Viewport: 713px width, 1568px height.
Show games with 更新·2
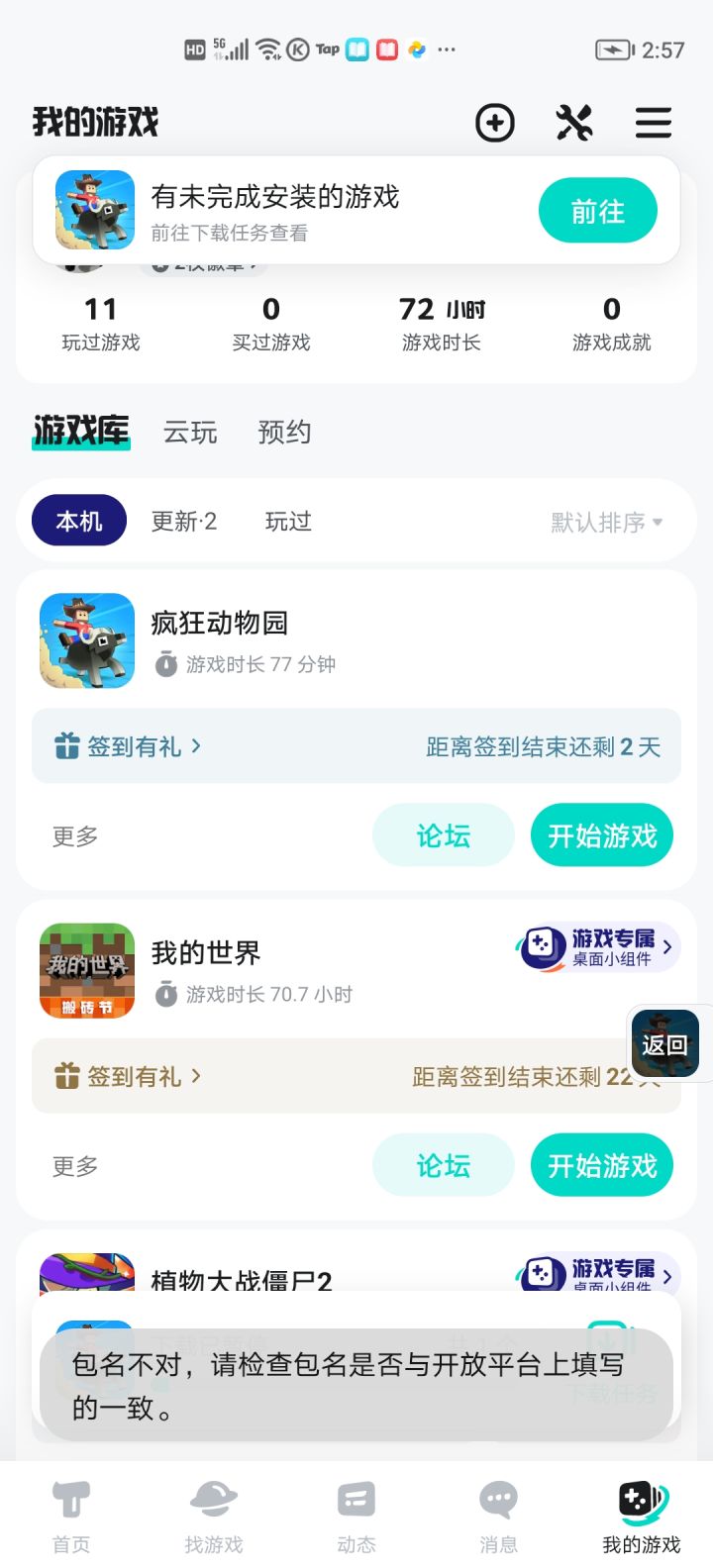click(x=184, y=522)
